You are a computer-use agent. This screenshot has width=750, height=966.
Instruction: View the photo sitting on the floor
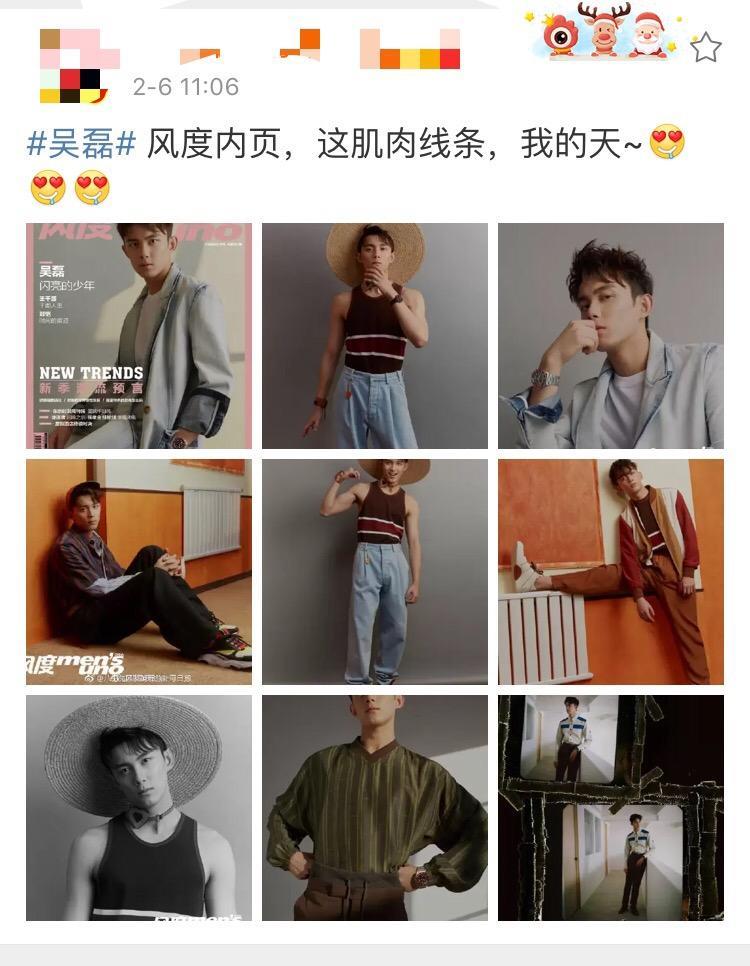click(139, 572)
